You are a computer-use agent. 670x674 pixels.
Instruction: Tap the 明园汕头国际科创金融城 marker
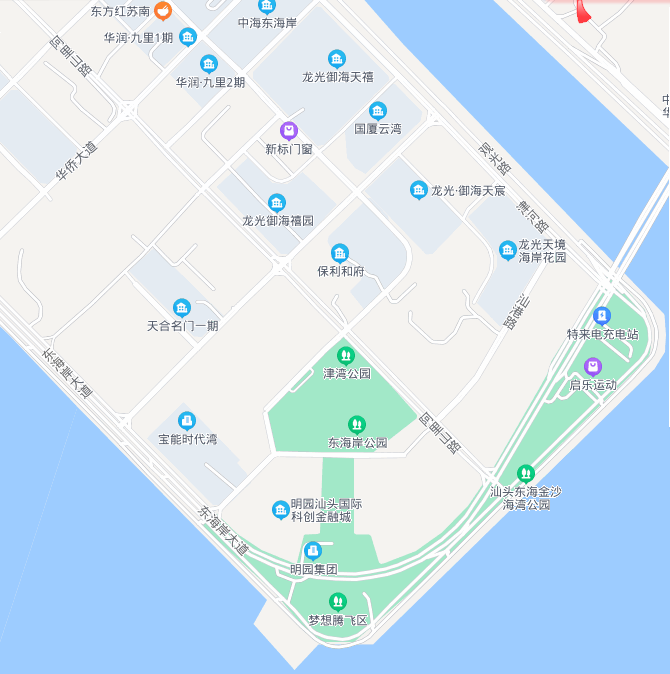pyautogui.click(x=281, y=510)
